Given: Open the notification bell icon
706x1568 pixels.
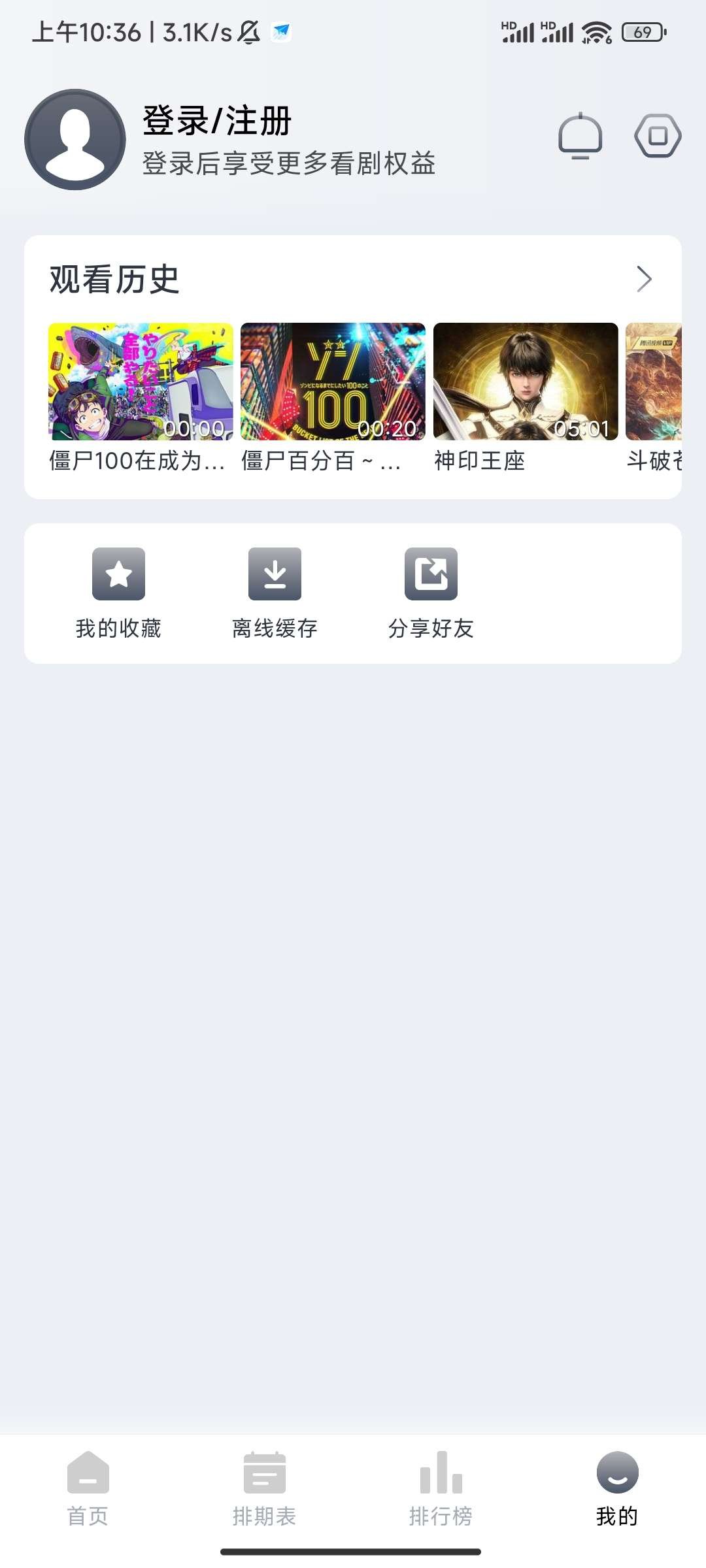Looking at the screenshot, I should pyautogui.click(x=580, y=136).
